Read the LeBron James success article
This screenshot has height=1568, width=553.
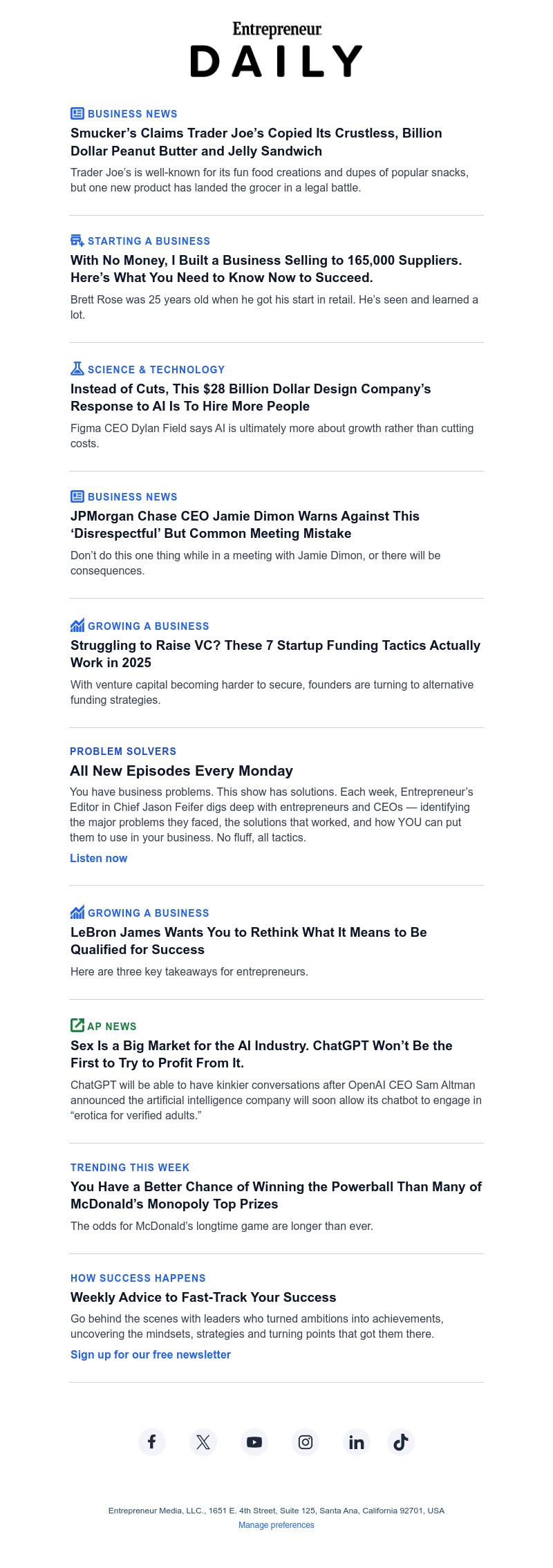click(248, 941)
